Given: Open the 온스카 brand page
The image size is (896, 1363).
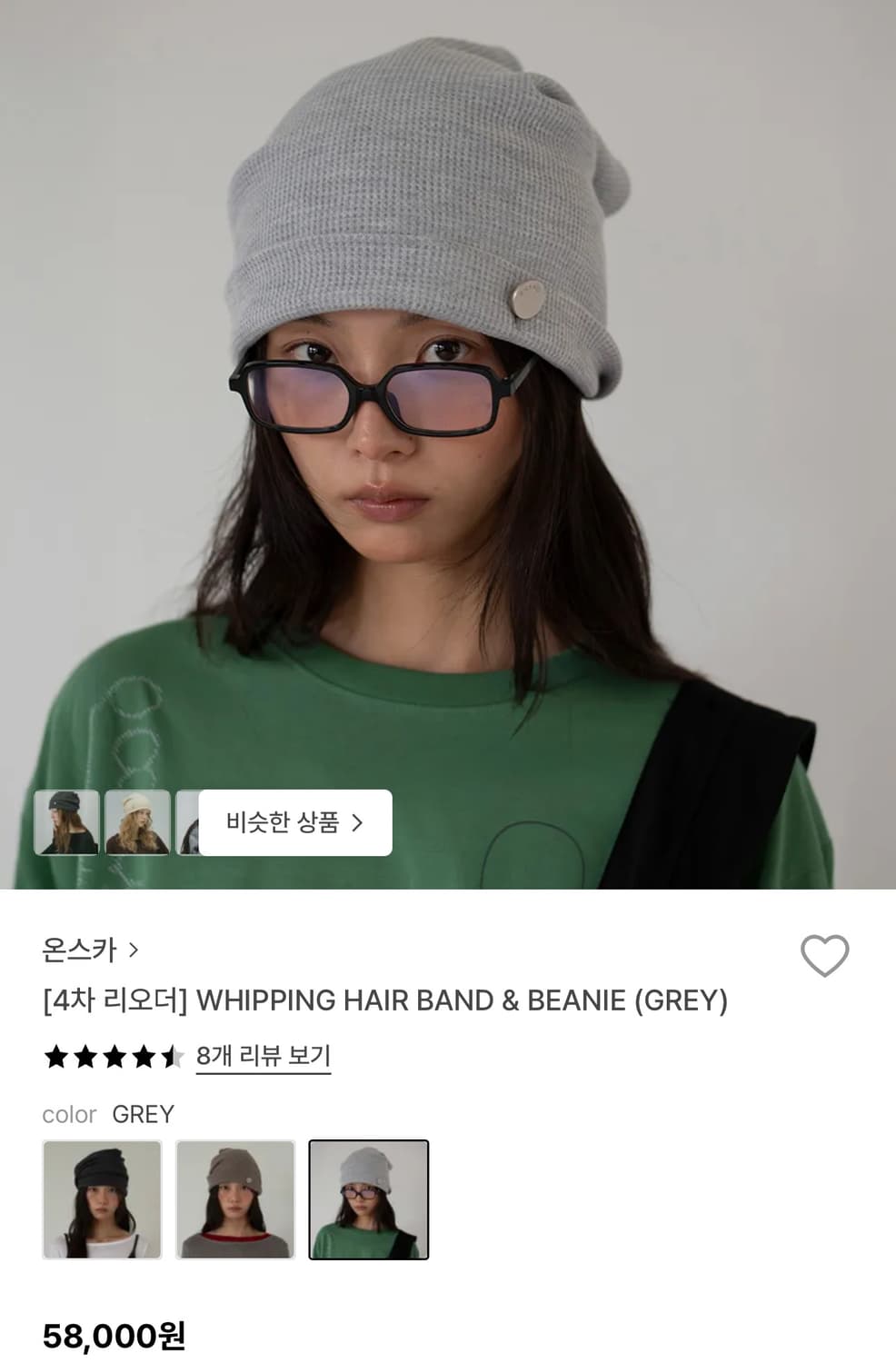Looking at the screenshot, I should [82, 950].
